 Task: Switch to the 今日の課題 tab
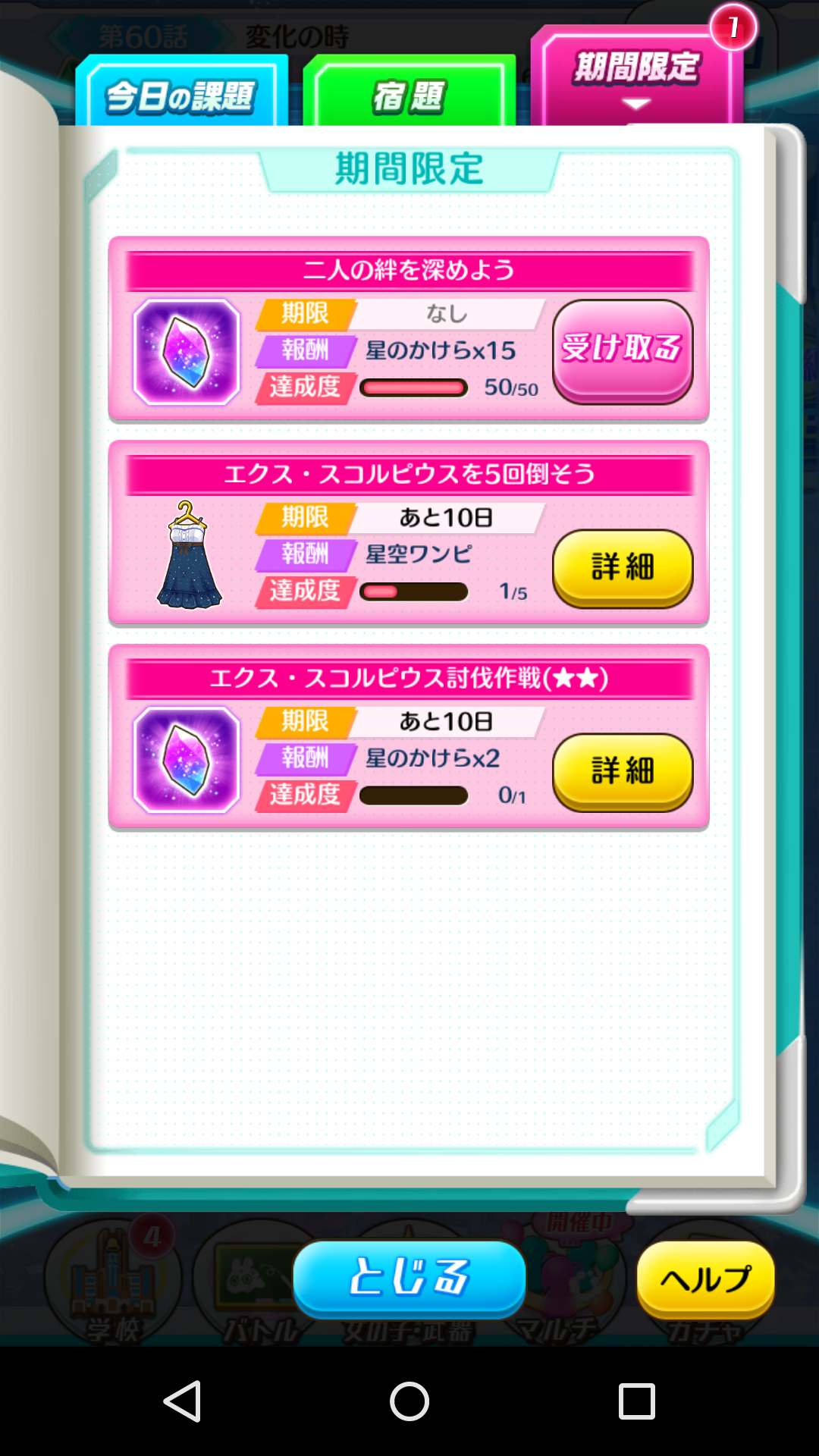[x=181, y=95]
